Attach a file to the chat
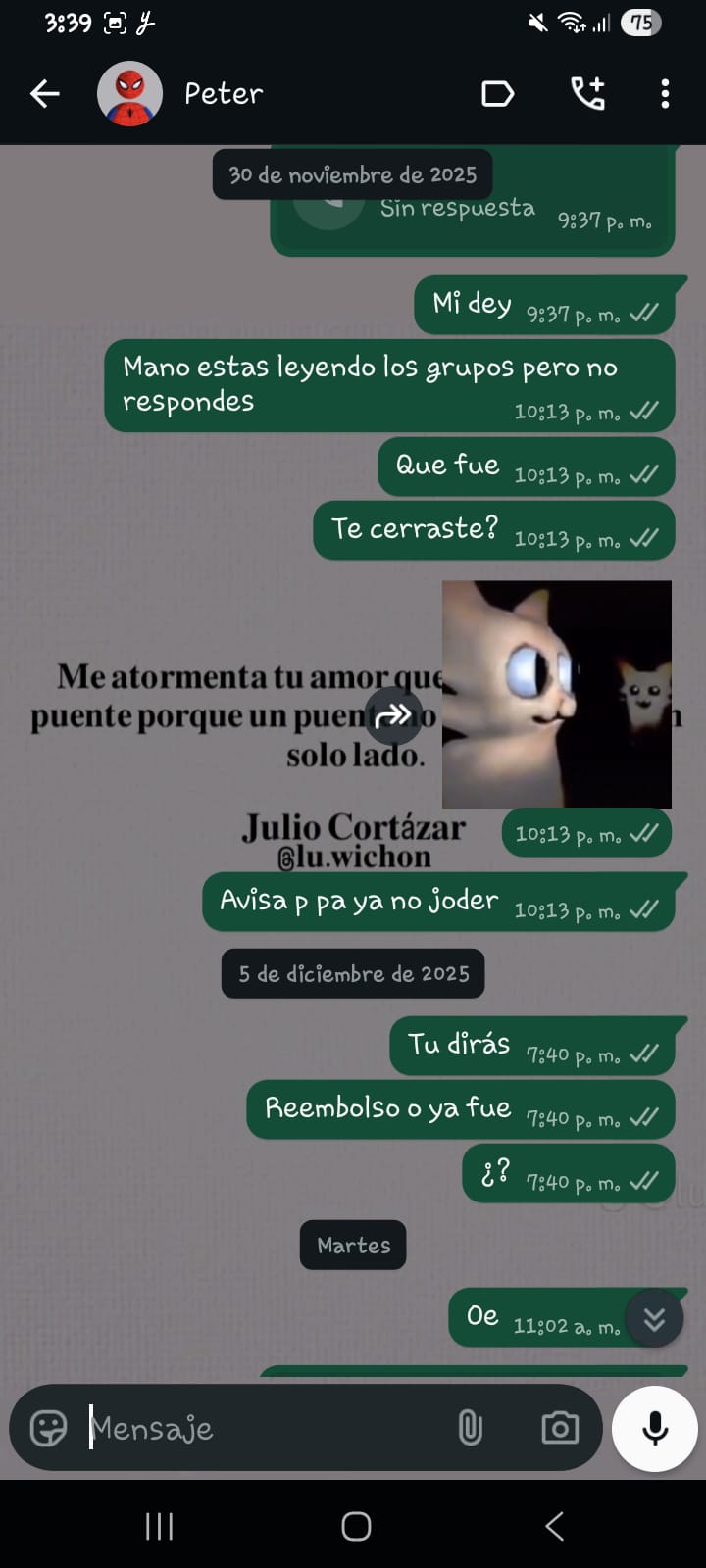Screen dimensions: 706x1568 [x=471, y=1428]
